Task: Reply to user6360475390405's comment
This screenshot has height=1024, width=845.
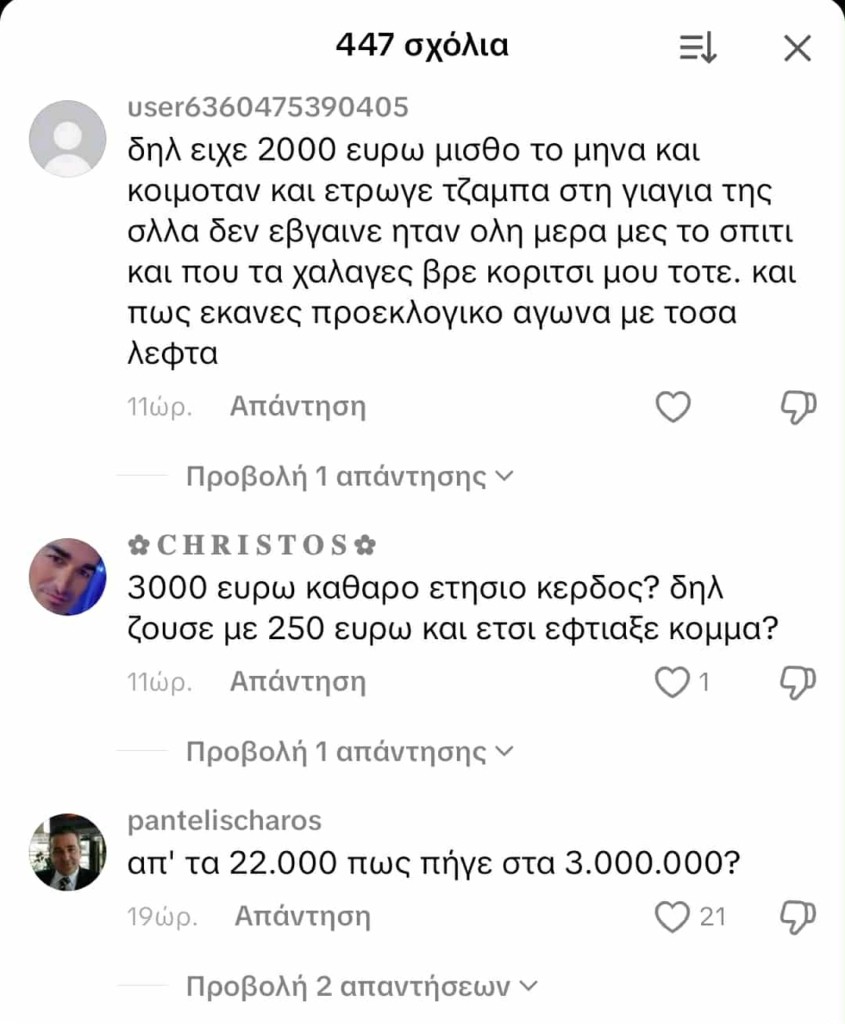Action: click(298, 407)
